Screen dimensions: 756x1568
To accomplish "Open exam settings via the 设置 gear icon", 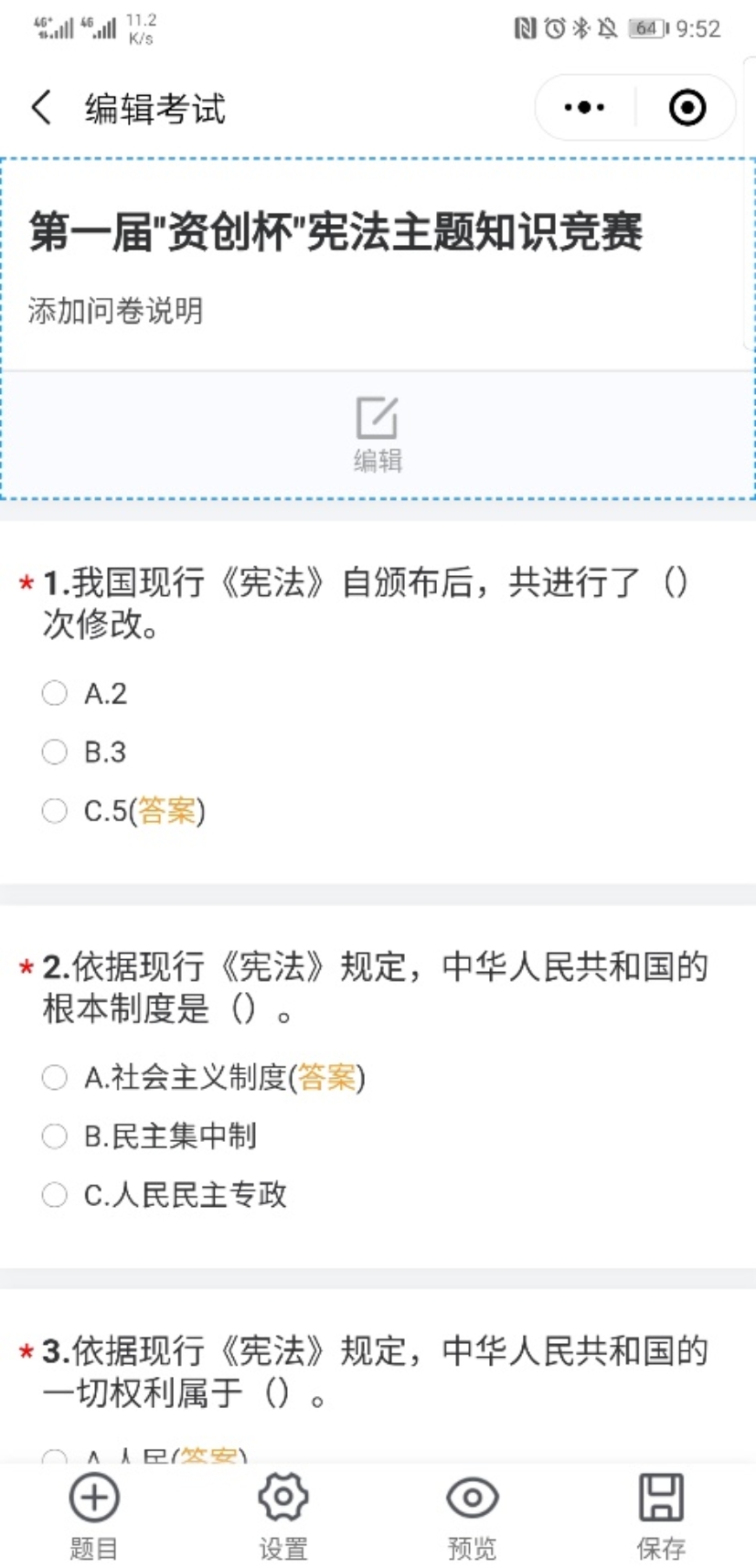I will coord(282,1498).
